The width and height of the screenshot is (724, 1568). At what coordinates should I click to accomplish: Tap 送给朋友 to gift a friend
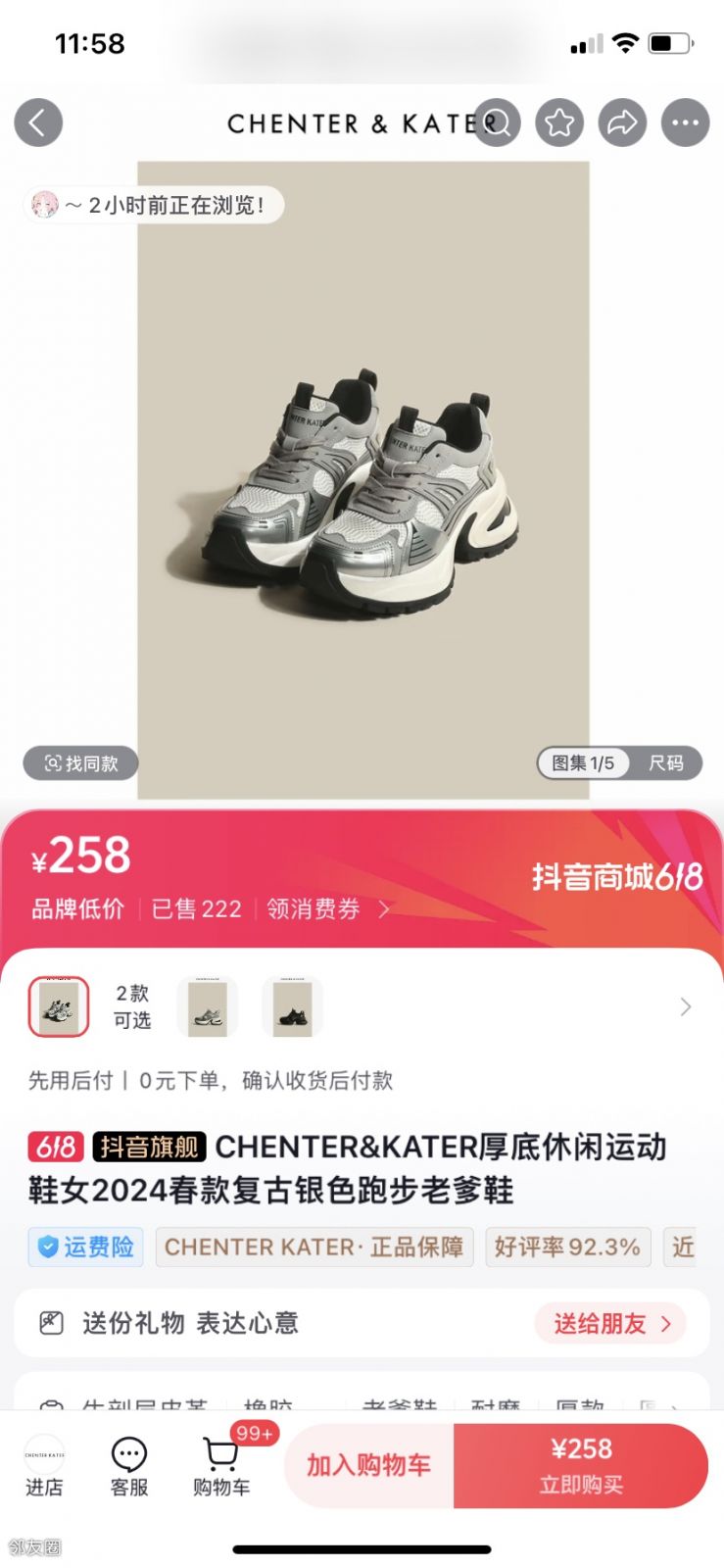610,1323
